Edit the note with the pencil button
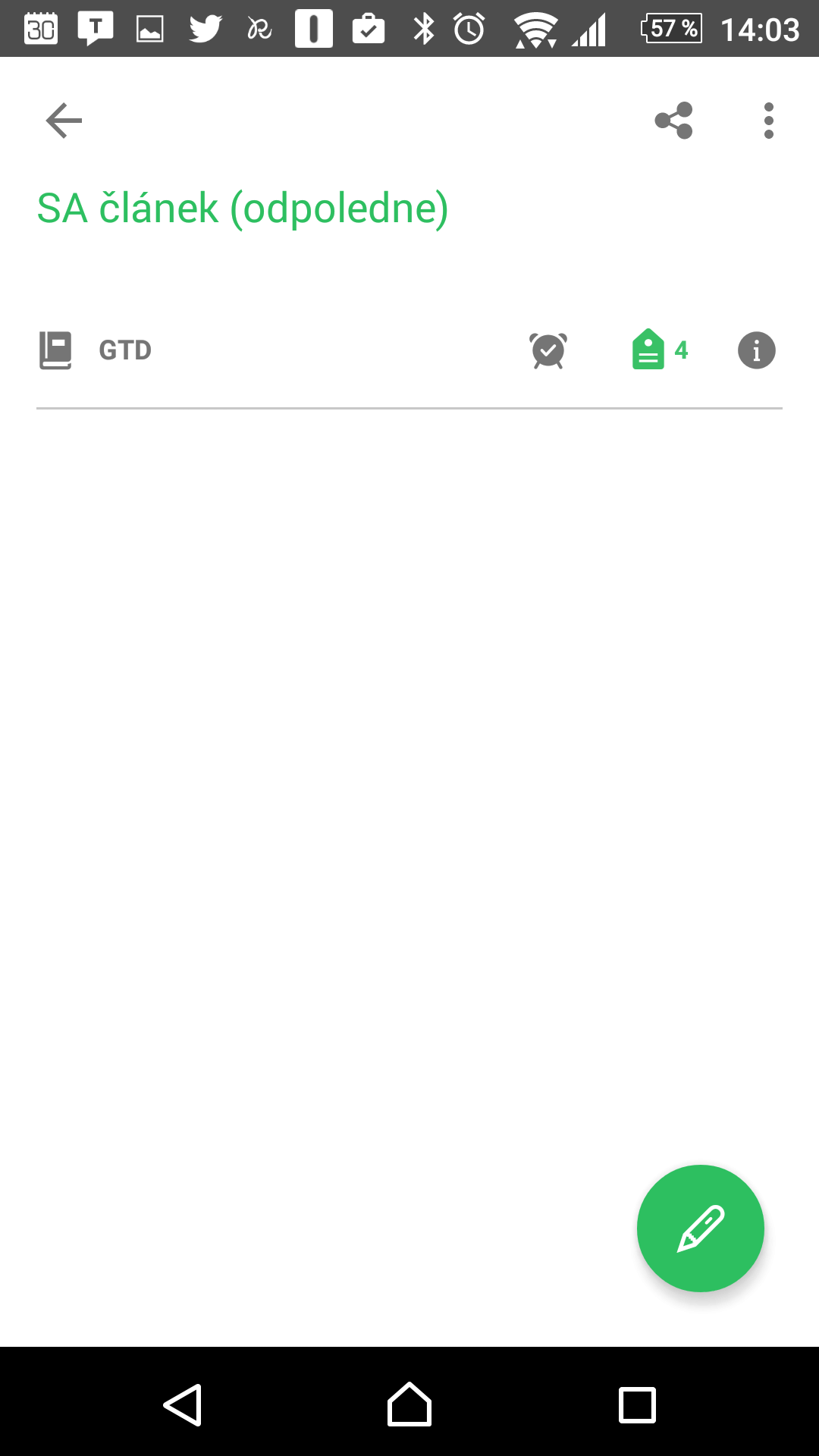Image resolution: width=819 pixels, height=1456 pixels. (701, 1228)
